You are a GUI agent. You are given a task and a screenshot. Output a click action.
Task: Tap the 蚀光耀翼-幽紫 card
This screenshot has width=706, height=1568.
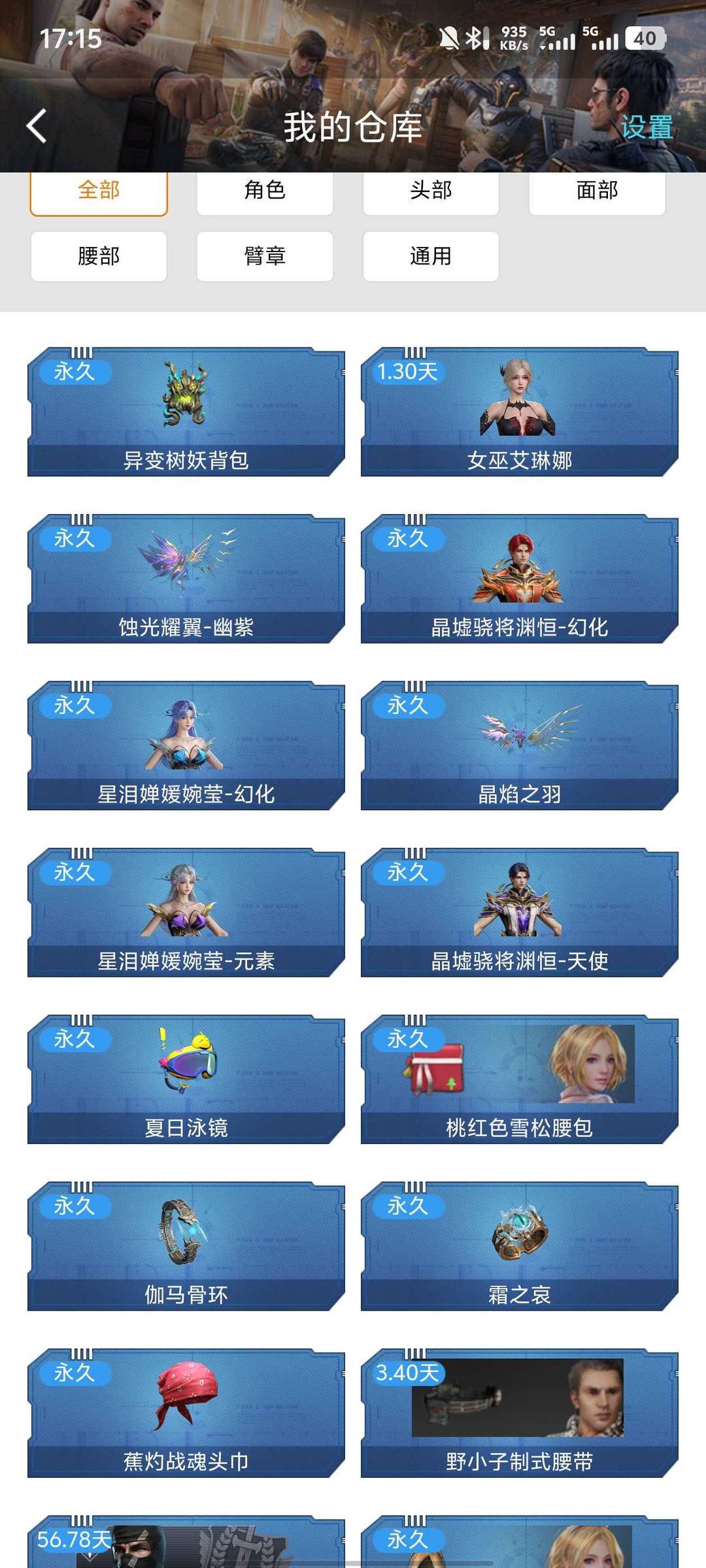click(x=186, y=578)
